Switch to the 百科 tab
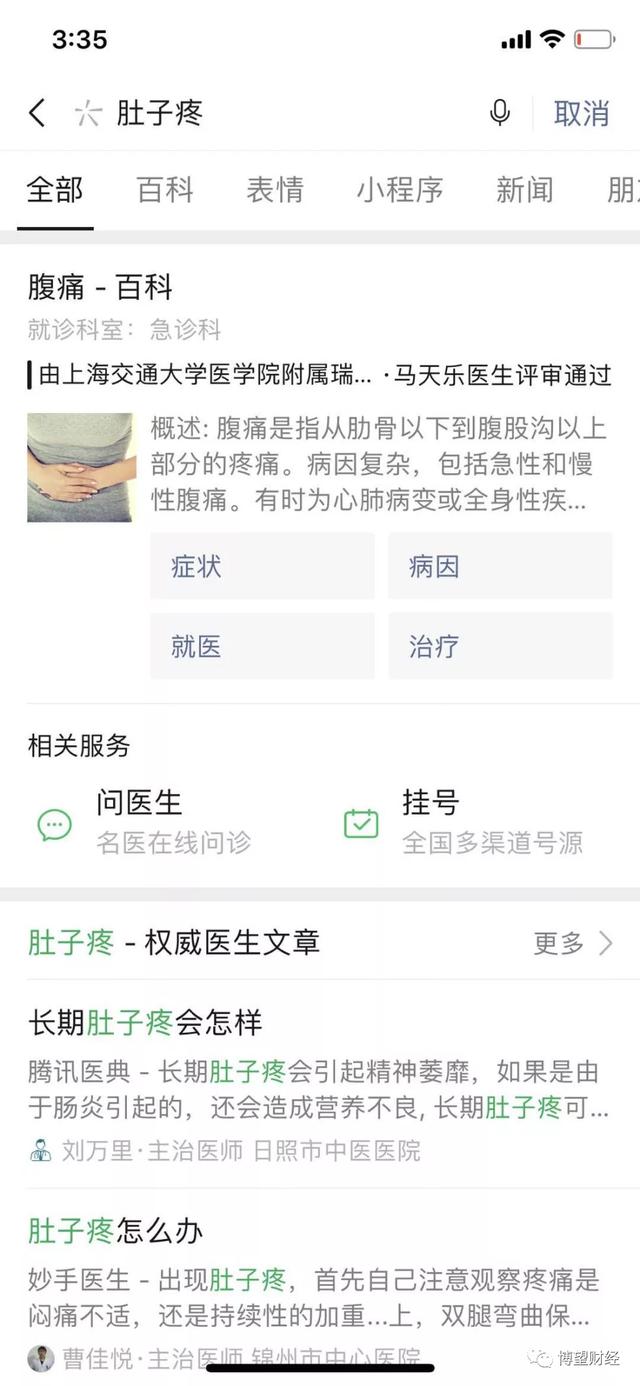The image size is (640, 1386). (x=165, y=190)
